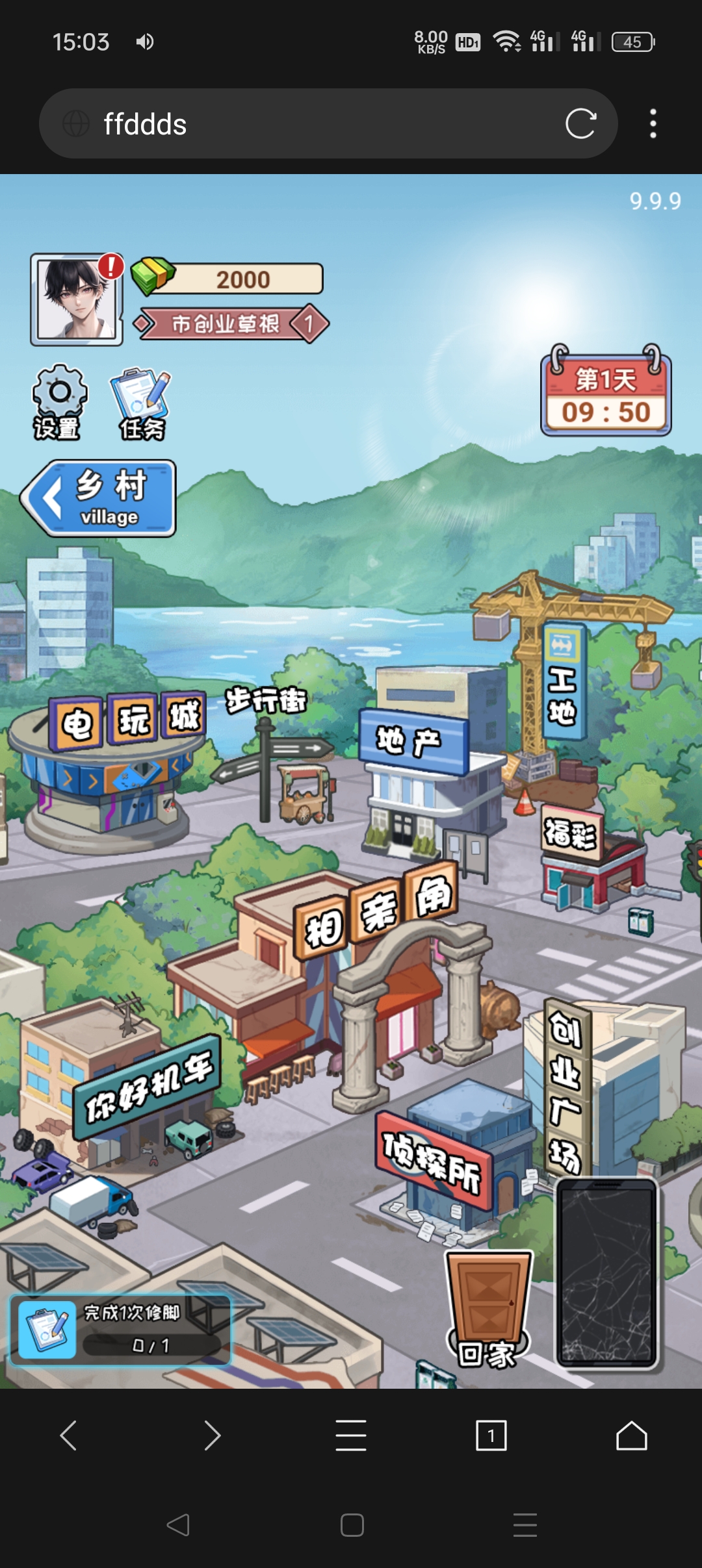This screenshot has width=702, height=1568.
Task: Reload the page in the address bar
Action: (x=580, y=124)
